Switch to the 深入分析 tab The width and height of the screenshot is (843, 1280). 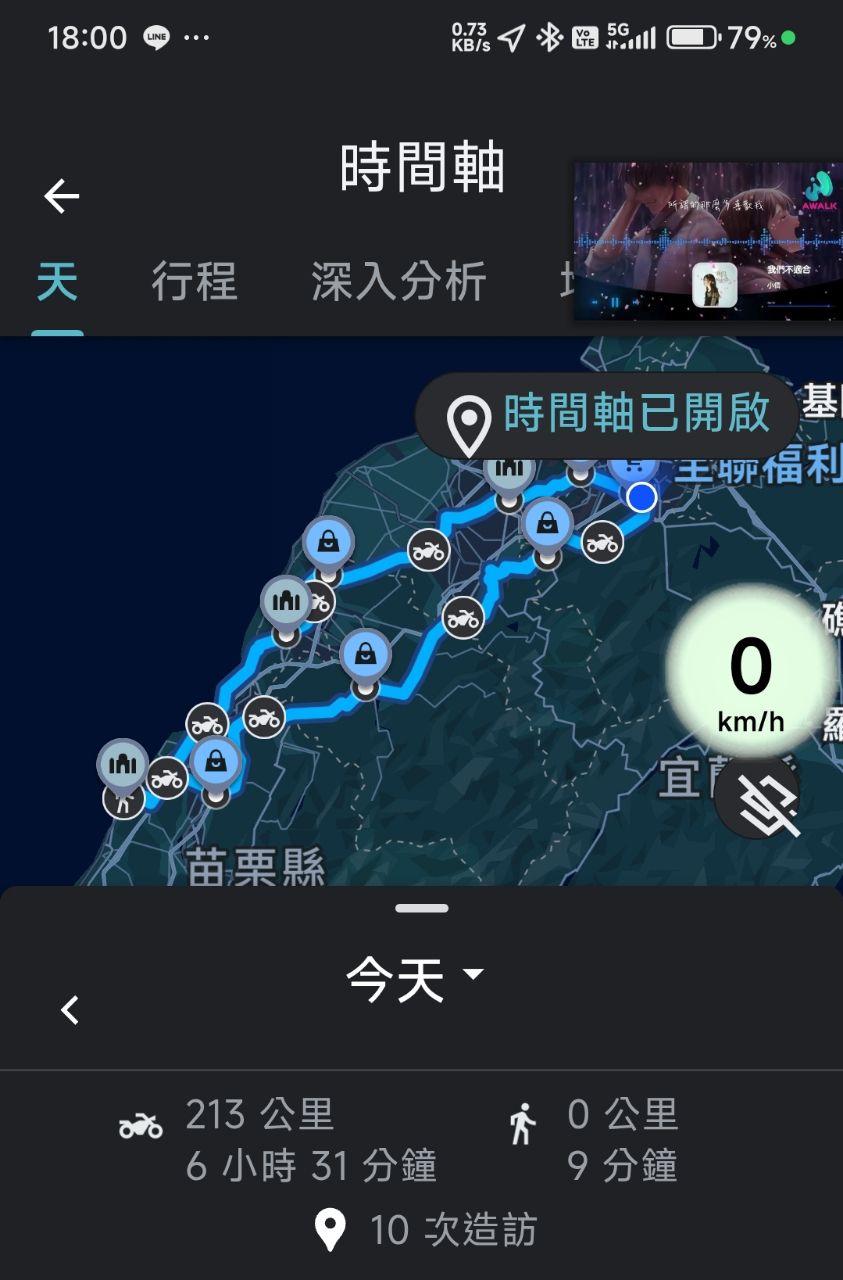pyautogui.click(x=398, y=282)
